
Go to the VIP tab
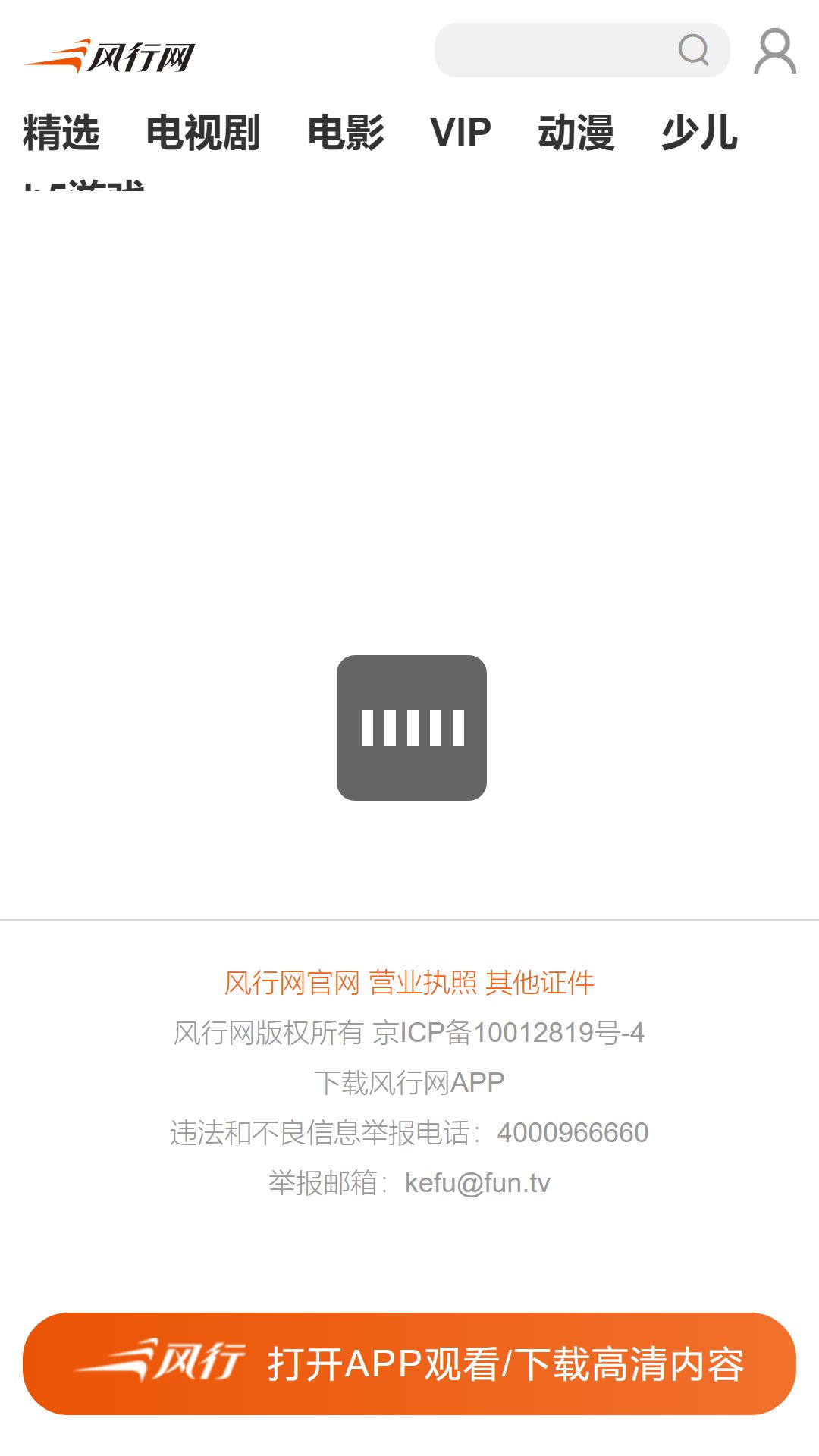click(x=461, y=133)
